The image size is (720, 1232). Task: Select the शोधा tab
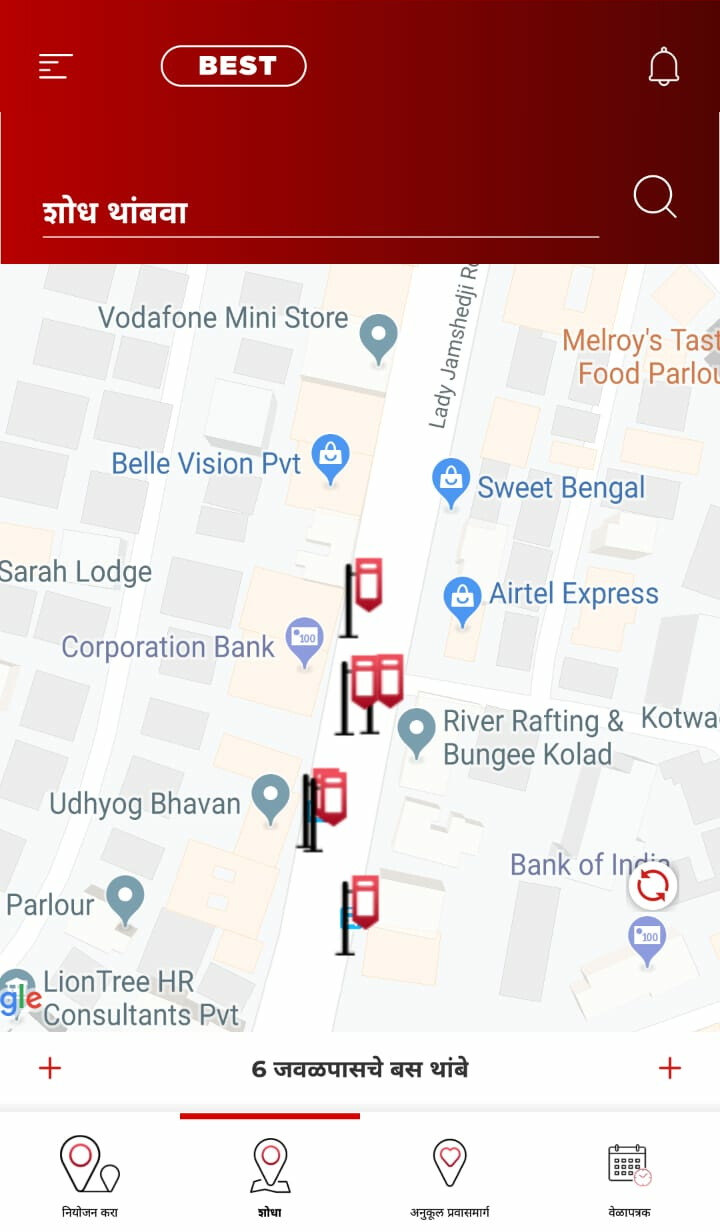click(x=270, y=1176)
